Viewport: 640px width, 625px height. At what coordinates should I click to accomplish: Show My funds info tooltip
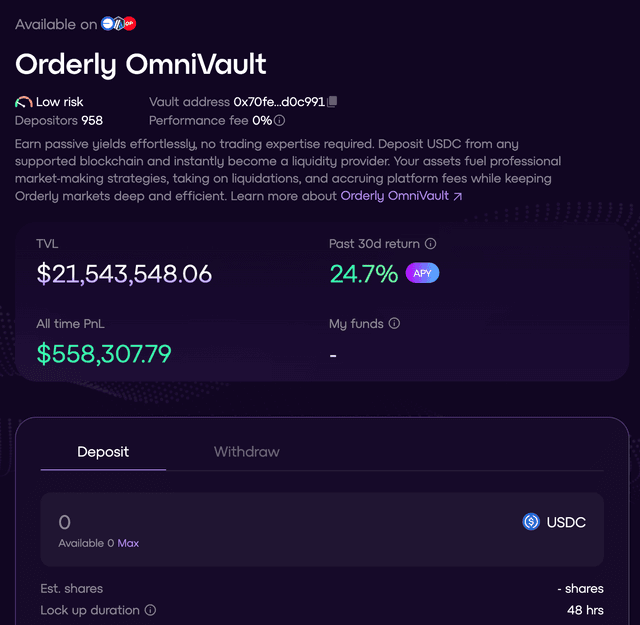tap(394, 324)
